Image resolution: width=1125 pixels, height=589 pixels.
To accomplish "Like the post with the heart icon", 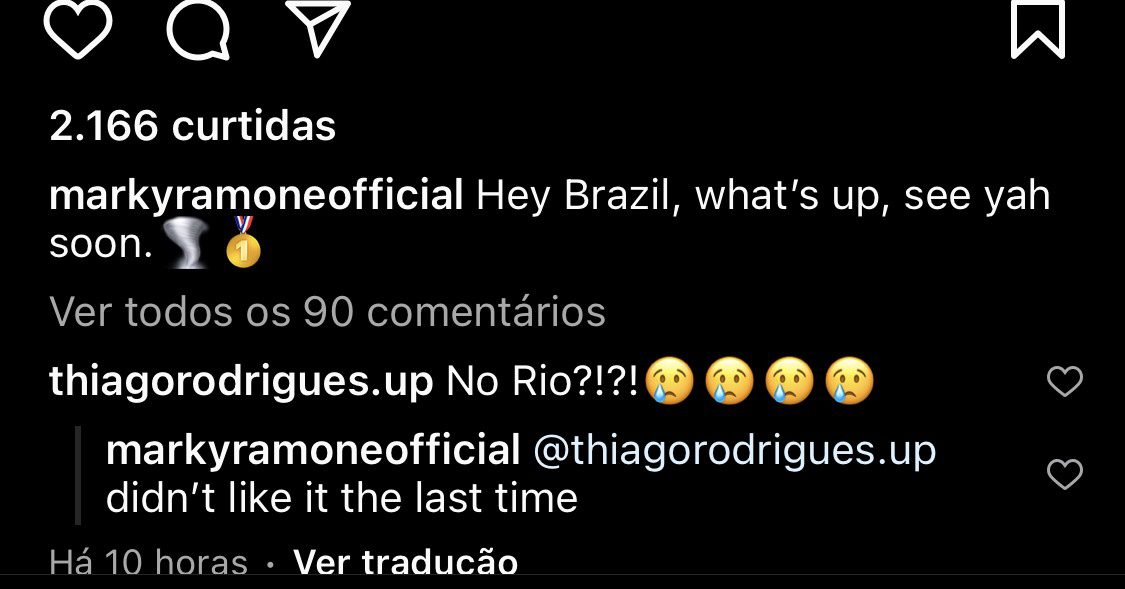I will pyautogui.click(x=78, y=30).
